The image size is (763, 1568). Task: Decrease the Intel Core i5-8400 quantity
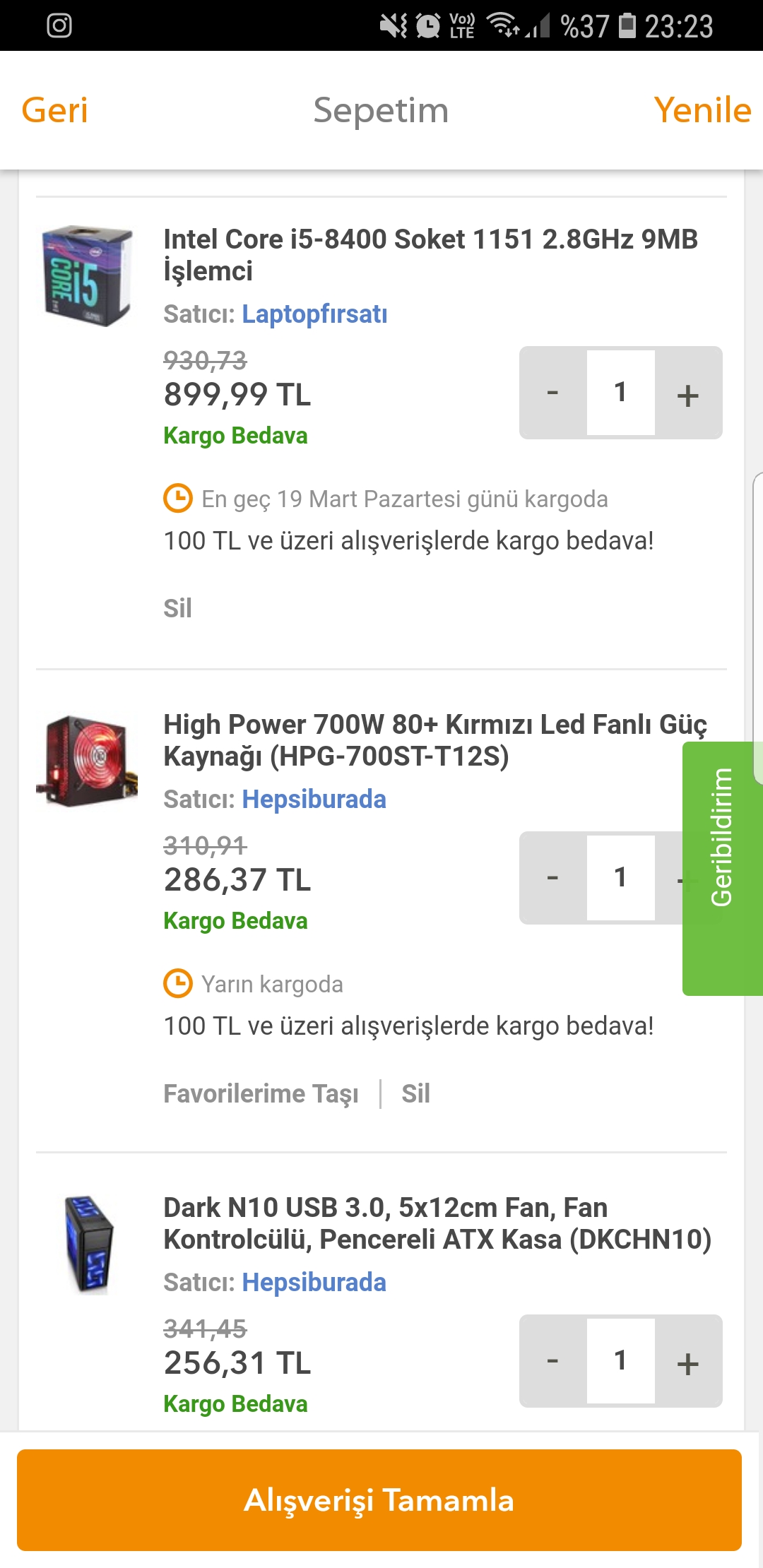click(552, 393)
